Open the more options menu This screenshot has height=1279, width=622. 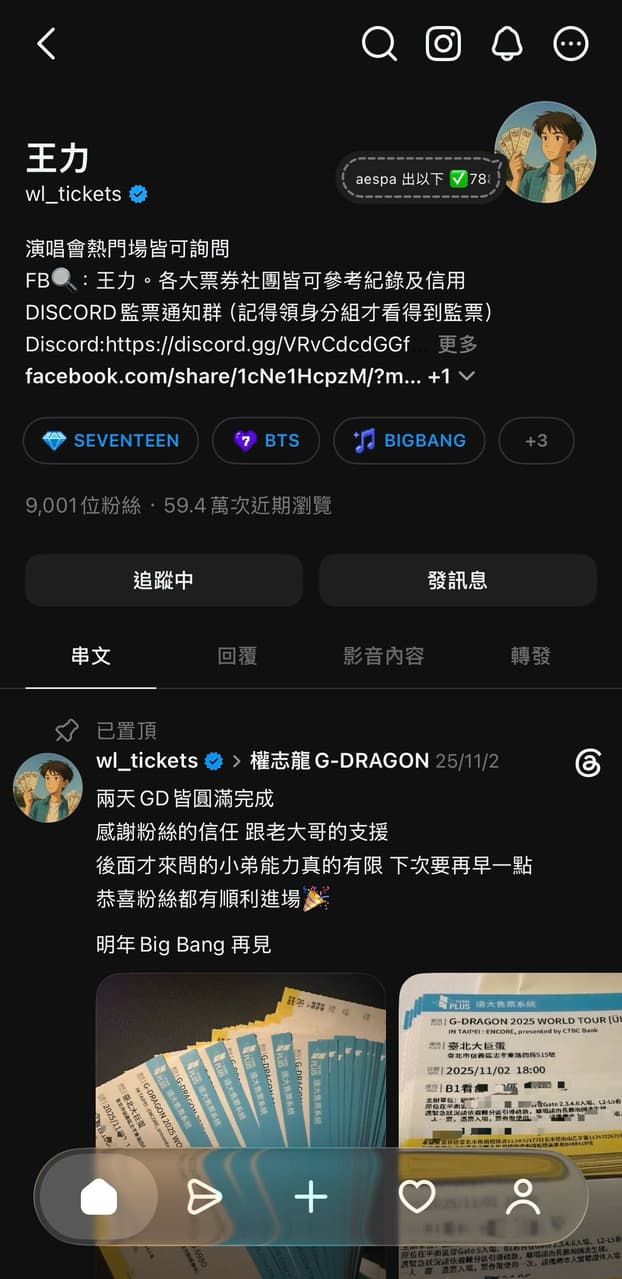[x=571, y=44]
